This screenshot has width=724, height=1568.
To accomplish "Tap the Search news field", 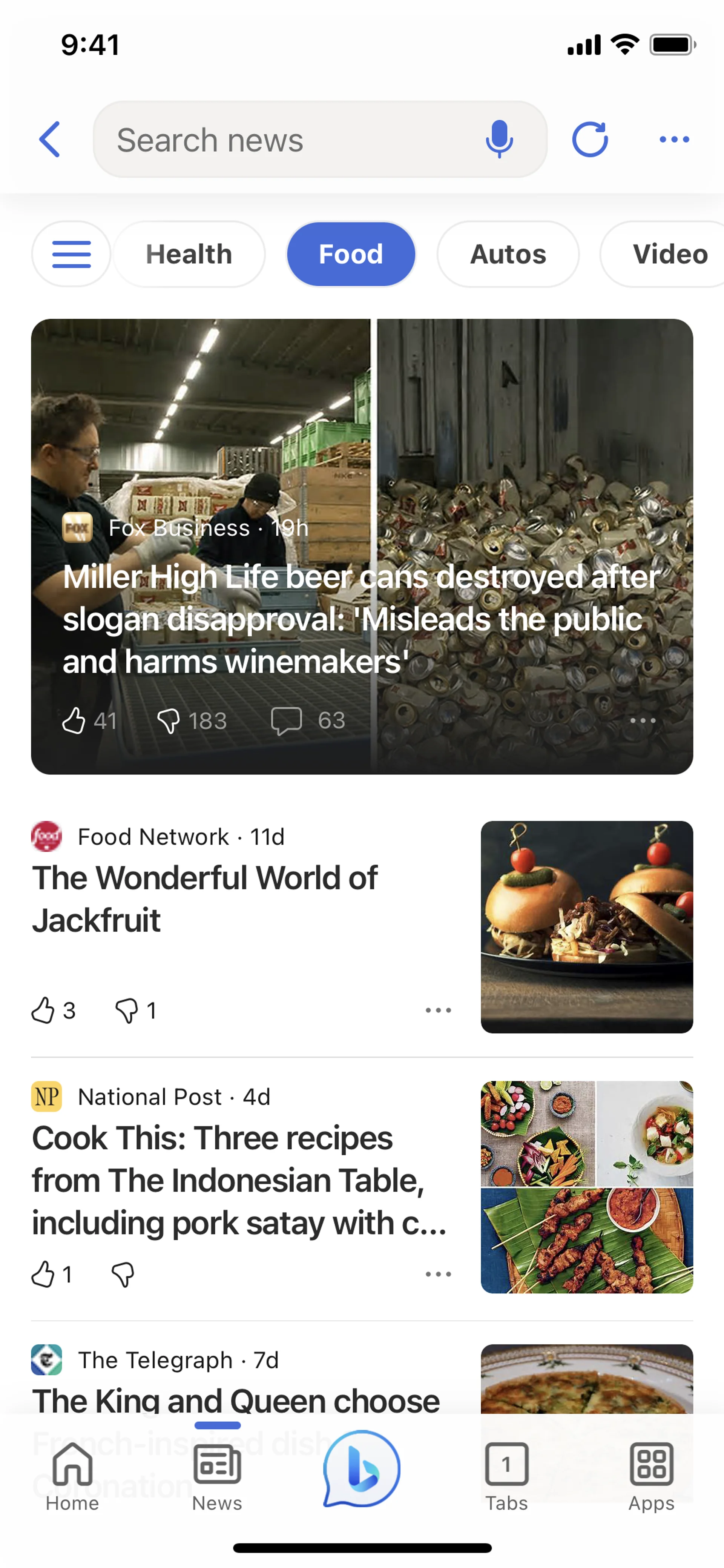I will (286, 140).
